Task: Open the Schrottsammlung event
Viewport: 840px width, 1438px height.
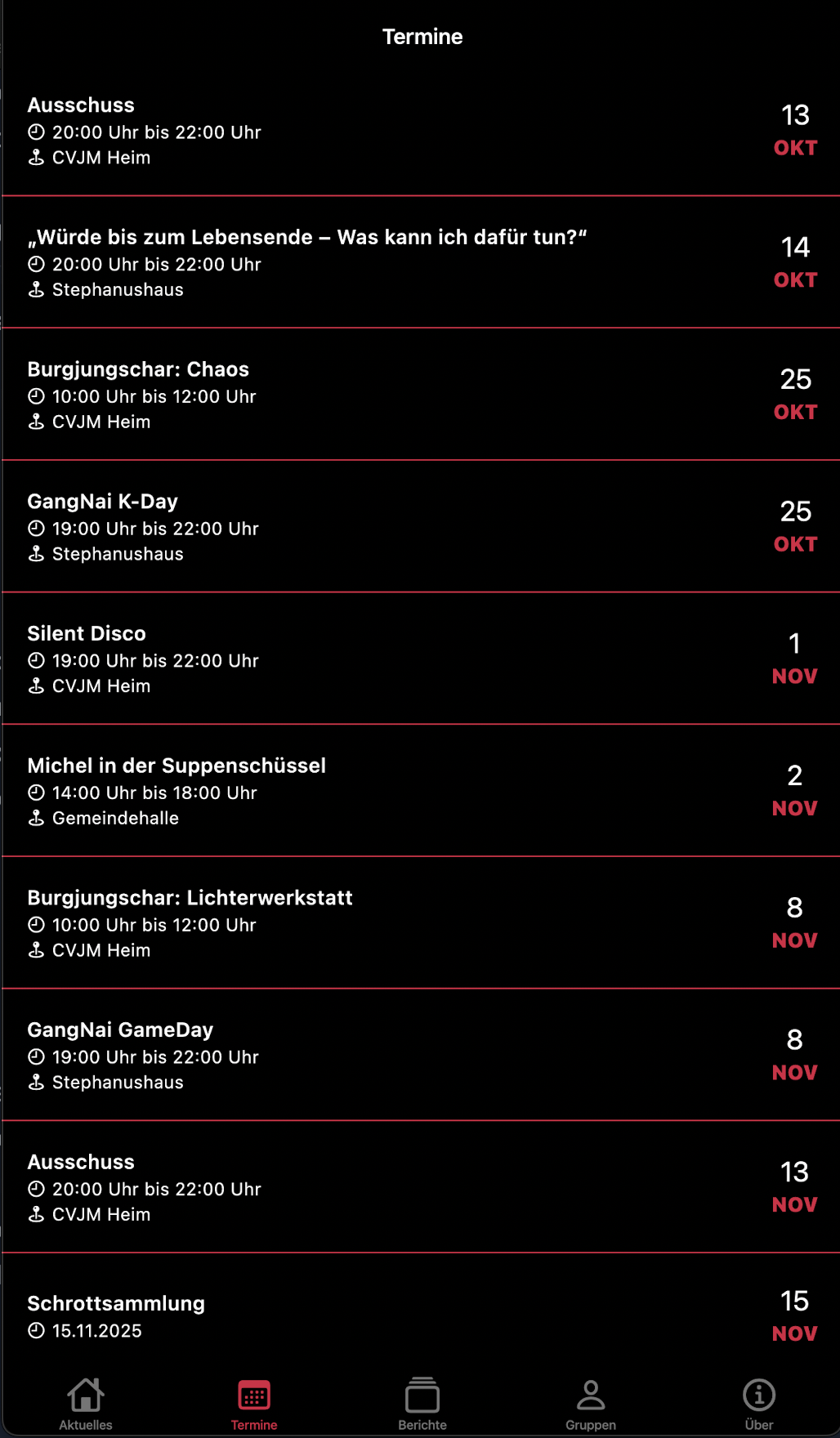Action: [420, 1315]
